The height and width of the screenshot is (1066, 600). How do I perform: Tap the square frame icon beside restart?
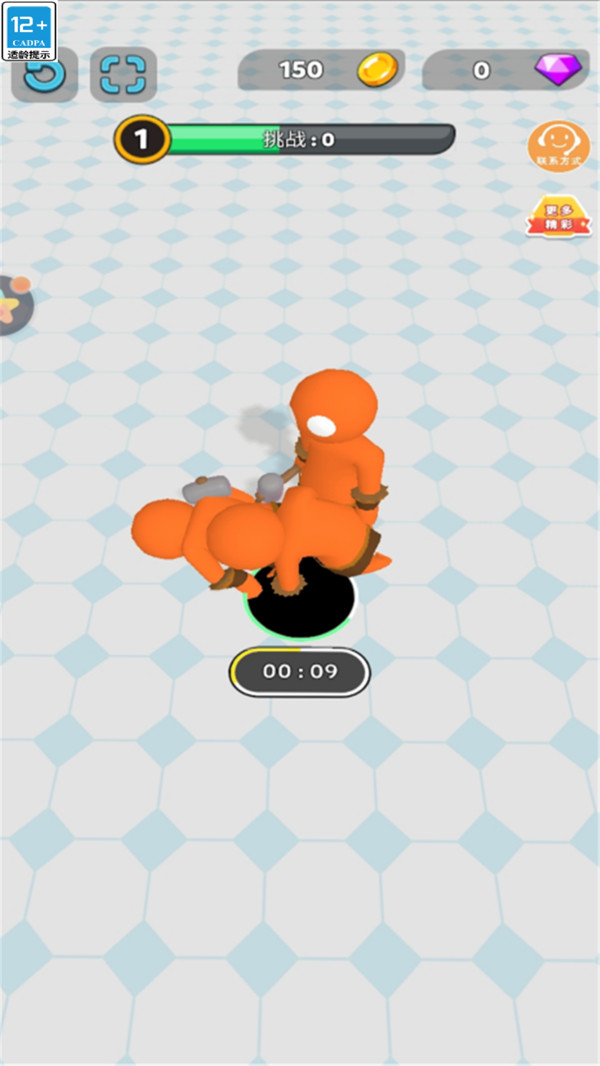(x=123, y=74)
